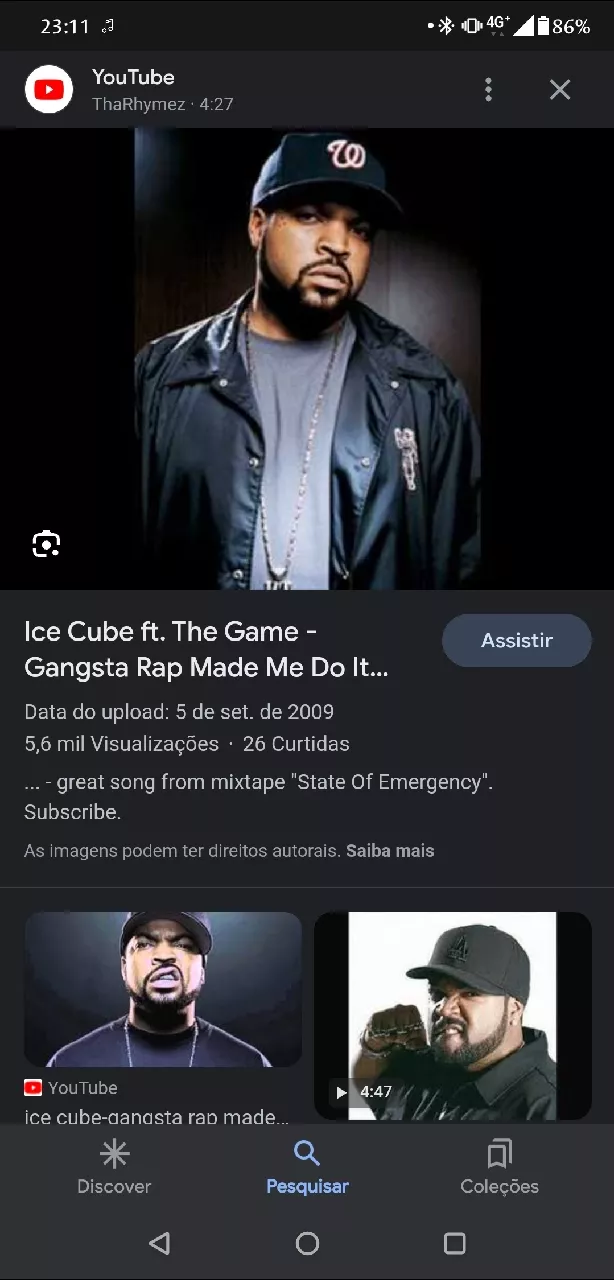Screen dimensions: 614x1280
Task: Open the Ice Cube ft. The Game title
Action: [205, 649]
